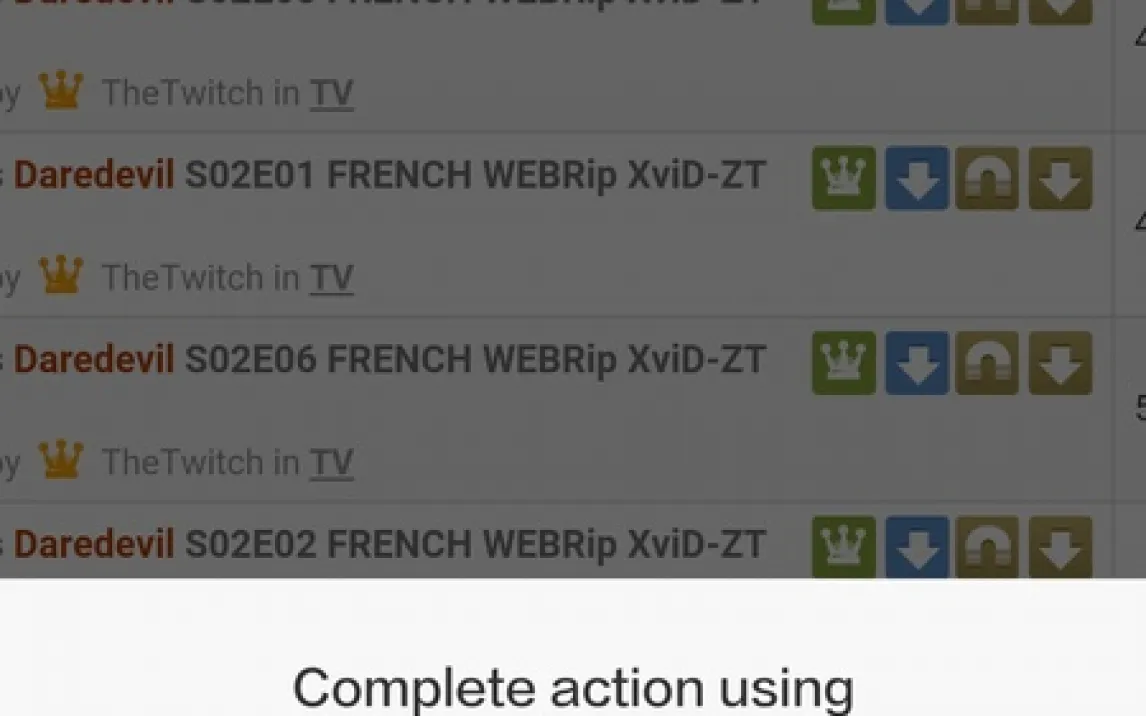
Task: Tap blue download arrow for Daredevil S02E01
Action: [x=916, y=179]
